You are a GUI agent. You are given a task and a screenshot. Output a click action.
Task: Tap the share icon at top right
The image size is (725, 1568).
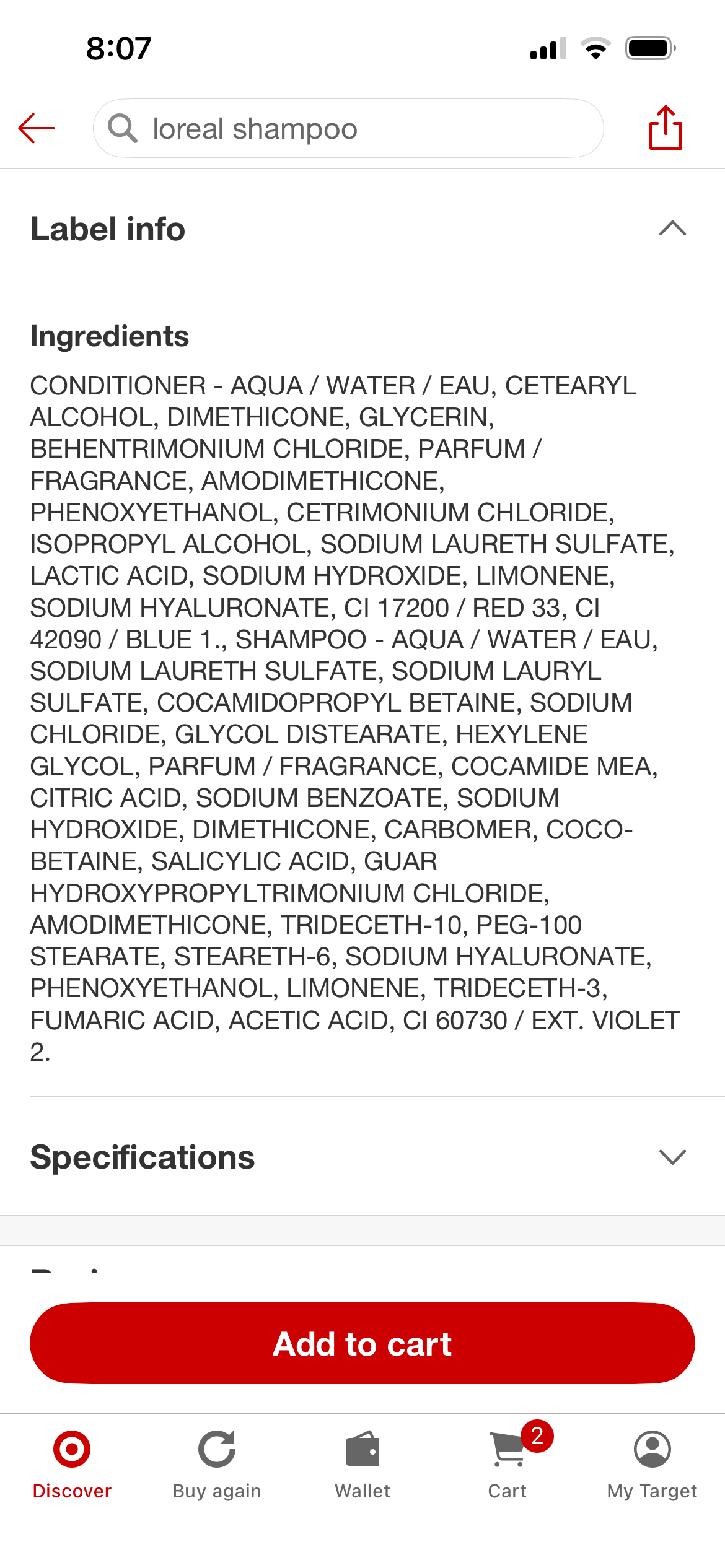click(667, 128)
